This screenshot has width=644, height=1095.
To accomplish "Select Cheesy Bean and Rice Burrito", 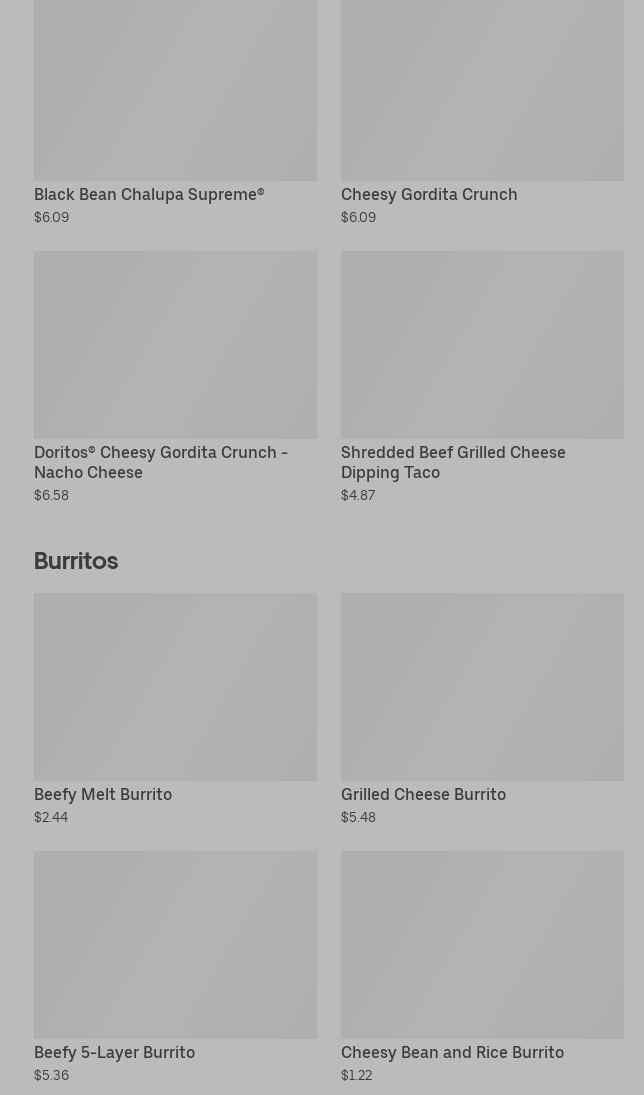I will 482,967.
